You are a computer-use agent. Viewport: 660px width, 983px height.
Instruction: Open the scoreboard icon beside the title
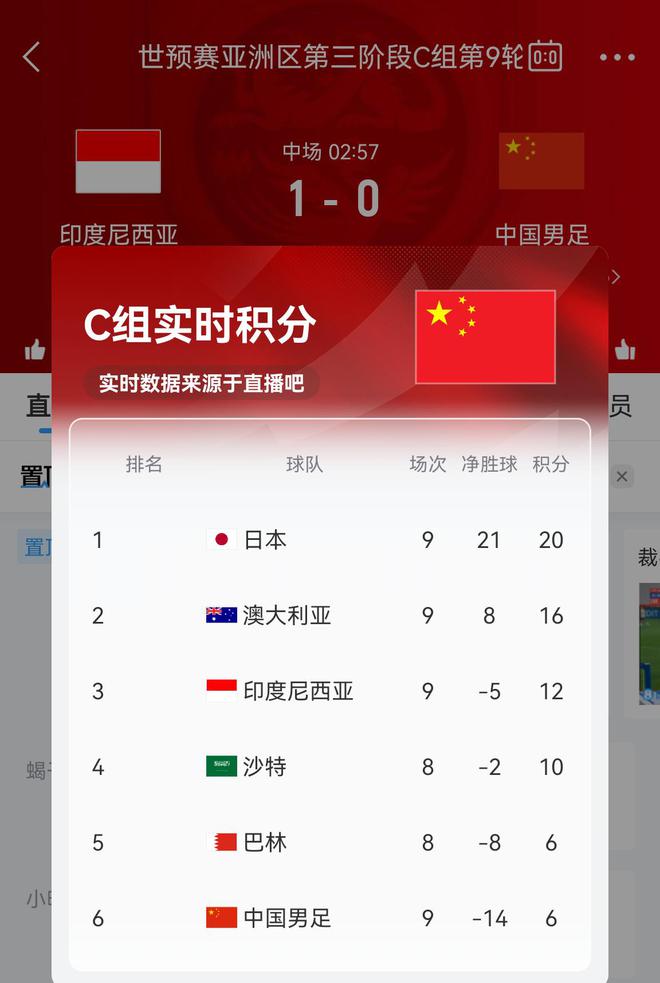(545, 57)
